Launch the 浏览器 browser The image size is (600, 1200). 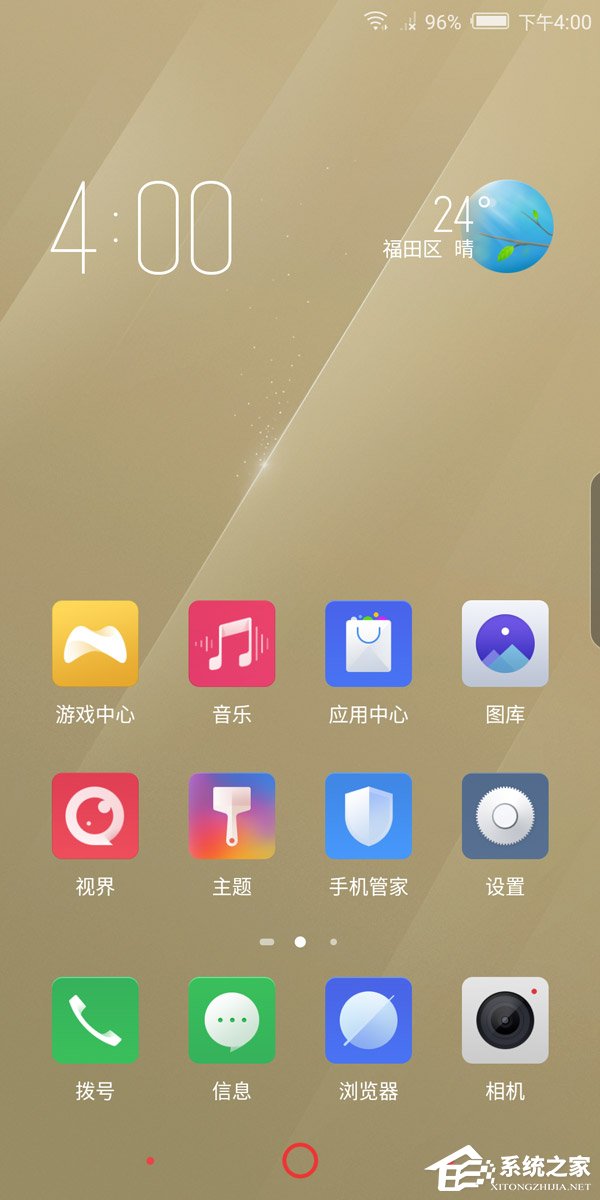[368, 1020]
